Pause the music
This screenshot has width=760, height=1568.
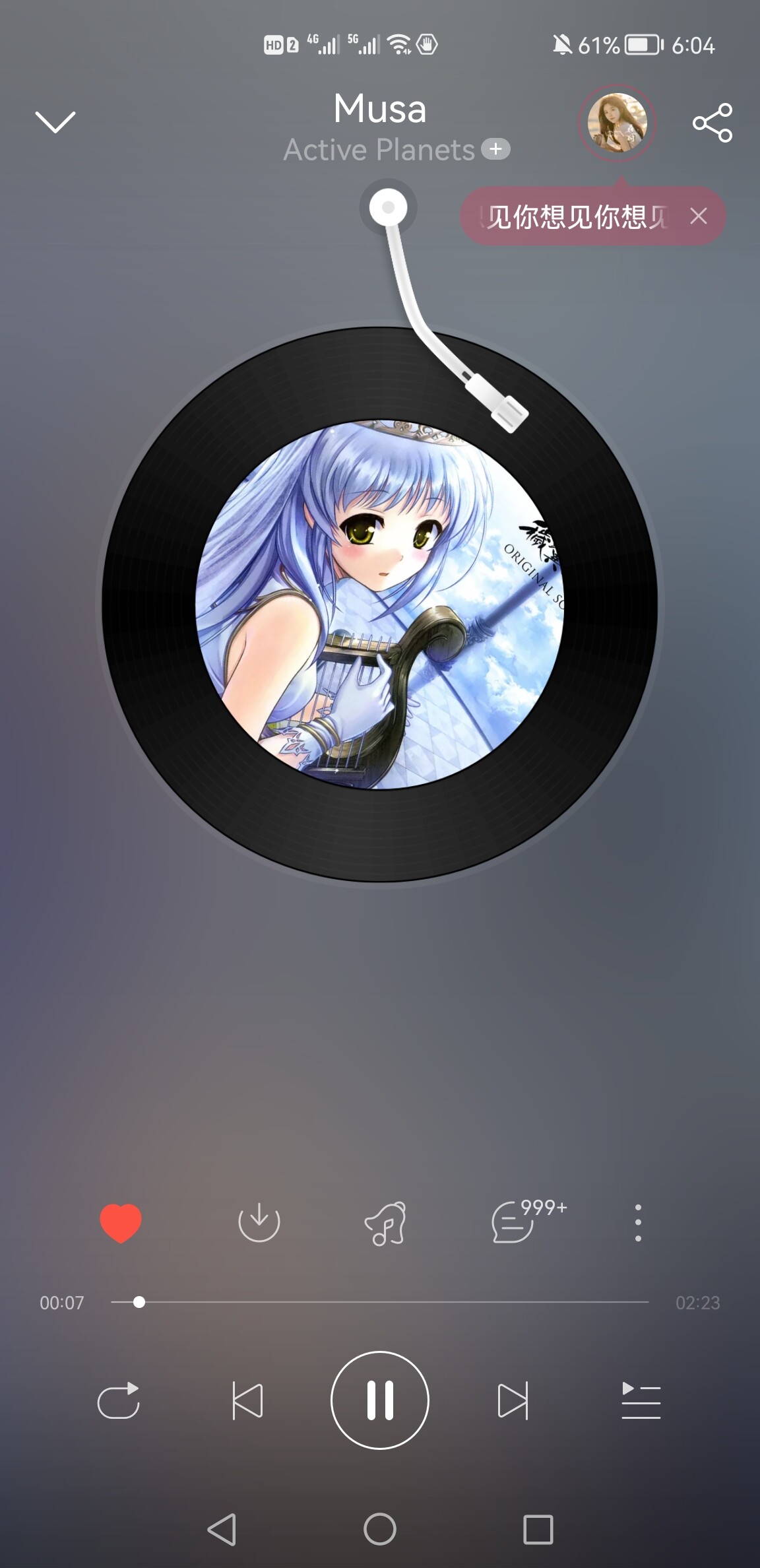click(x=380, y=1400)
